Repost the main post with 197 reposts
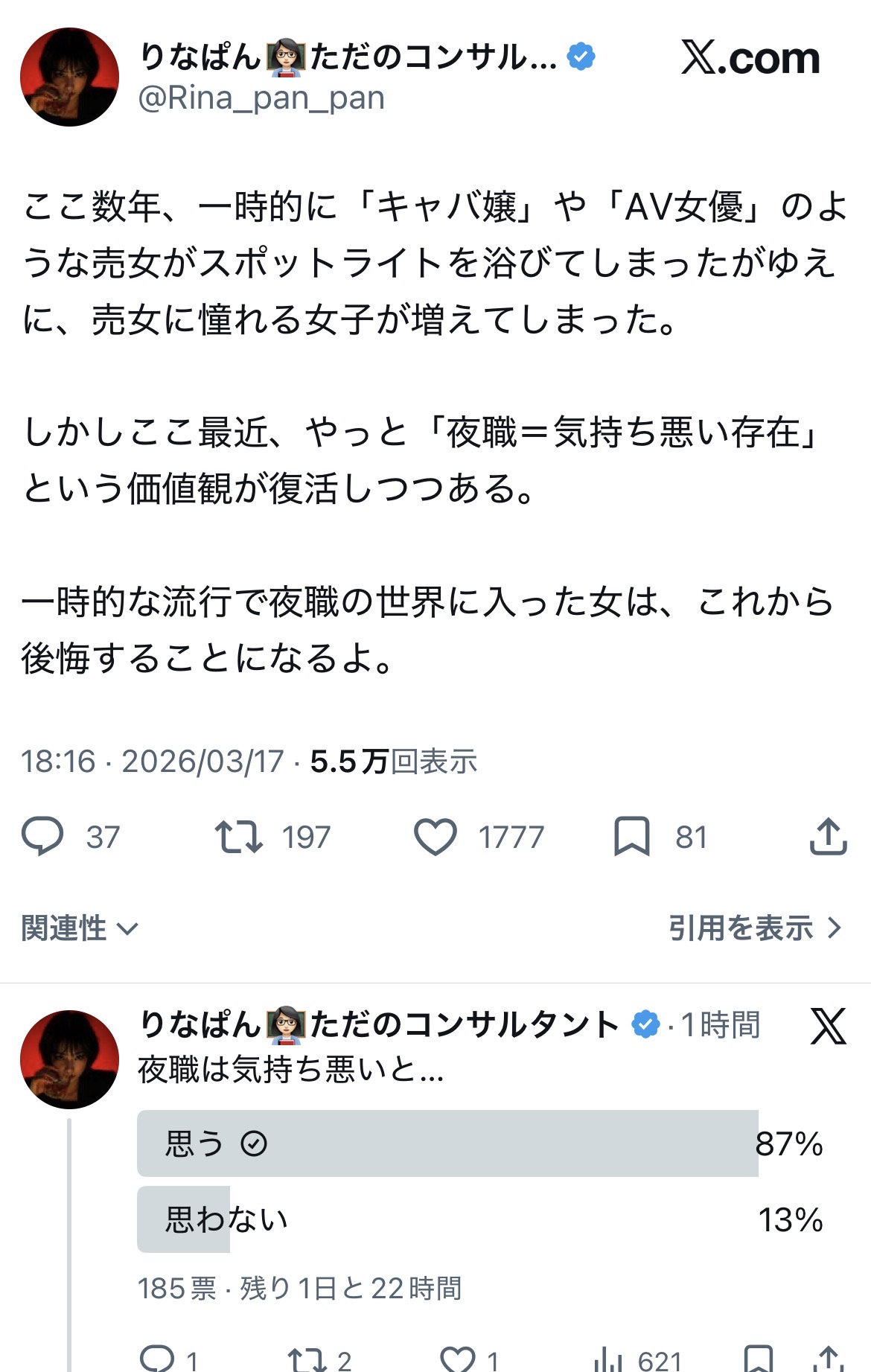Screen dimensions: 871x1372 click(x=239, y=836)
